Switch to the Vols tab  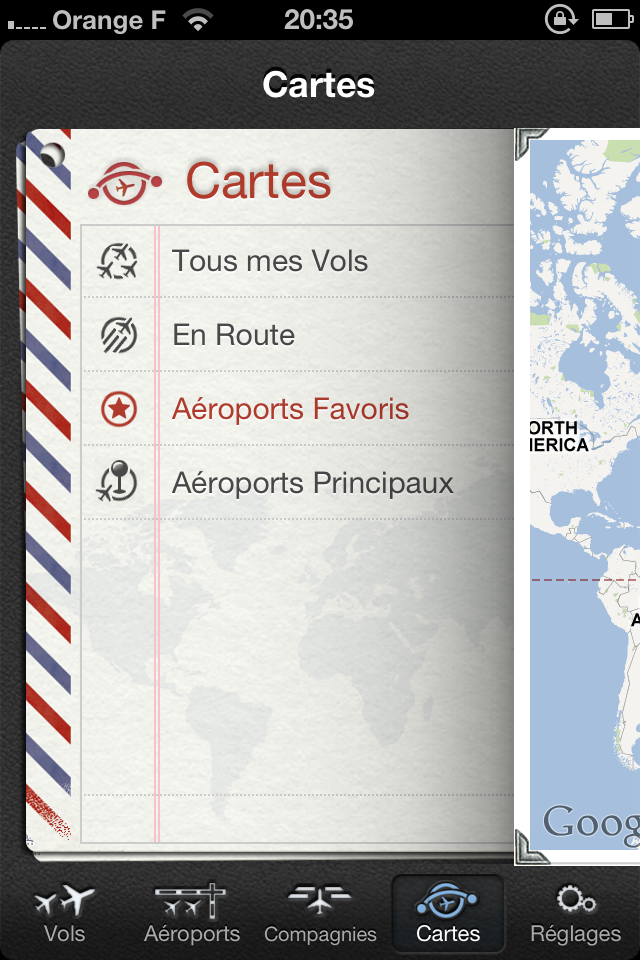[x=64, y=914]
